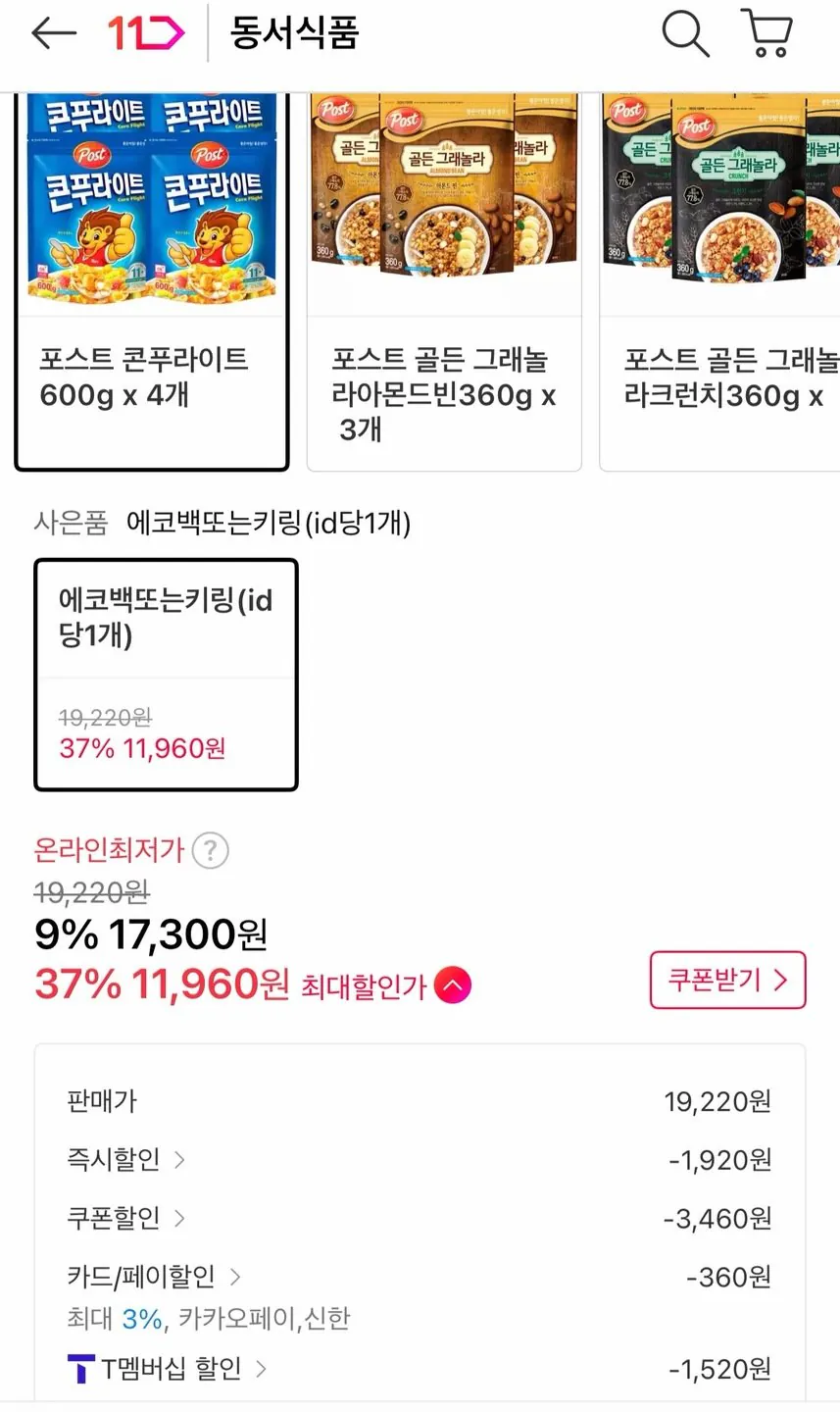Select the 포스트 콘푸라이트 600g x 4개 option
Viewport: 840px width, 1412px height.
point(151,275)
